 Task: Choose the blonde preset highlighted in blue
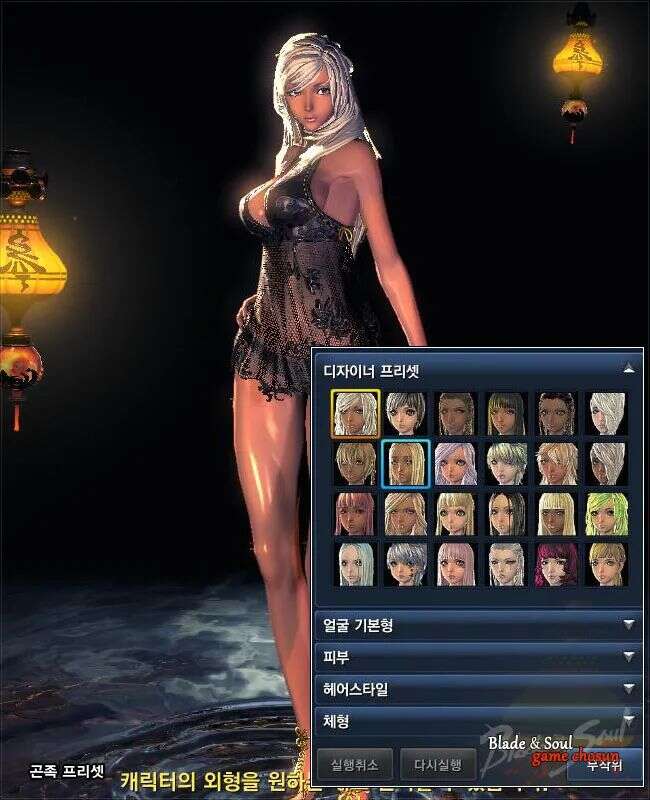[405, 464]
